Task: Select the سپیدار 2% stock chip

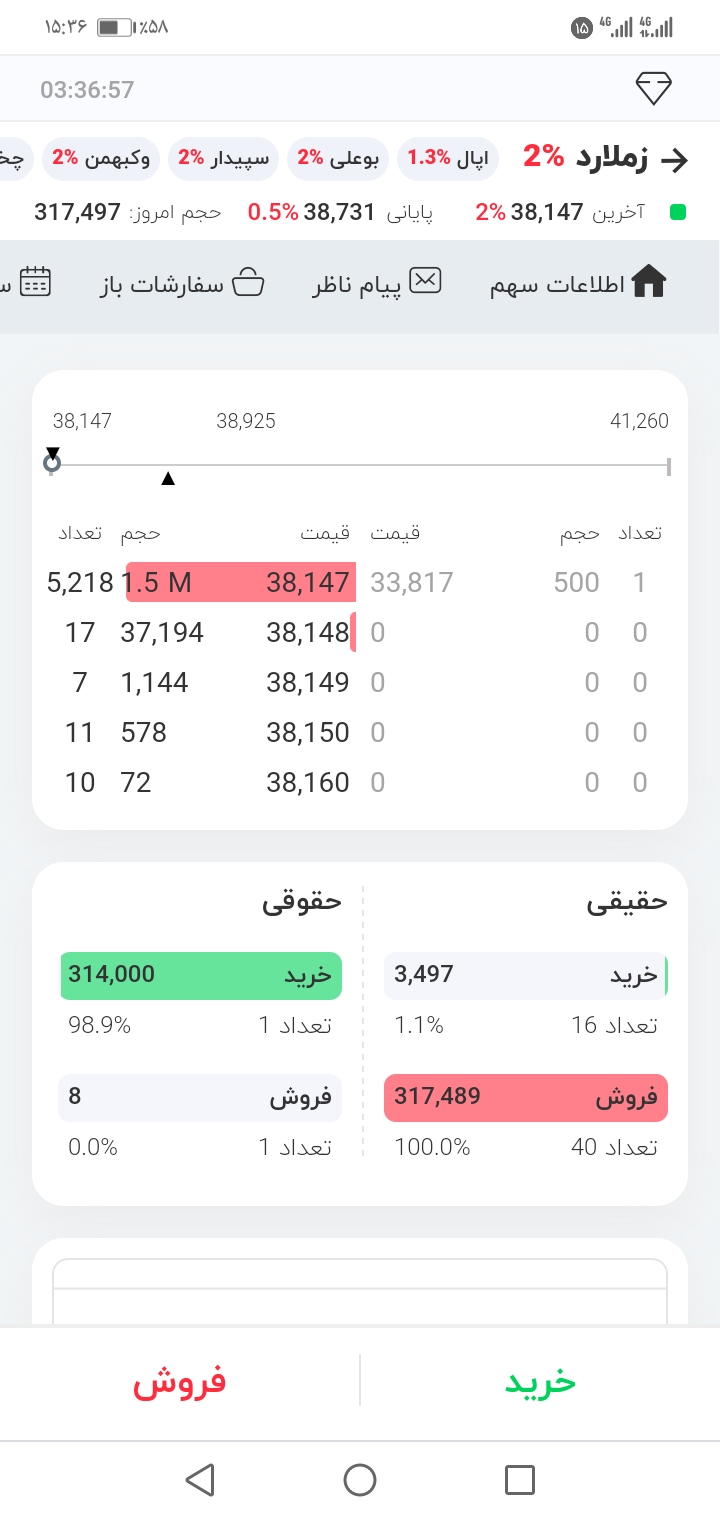Action: (223, 158)
